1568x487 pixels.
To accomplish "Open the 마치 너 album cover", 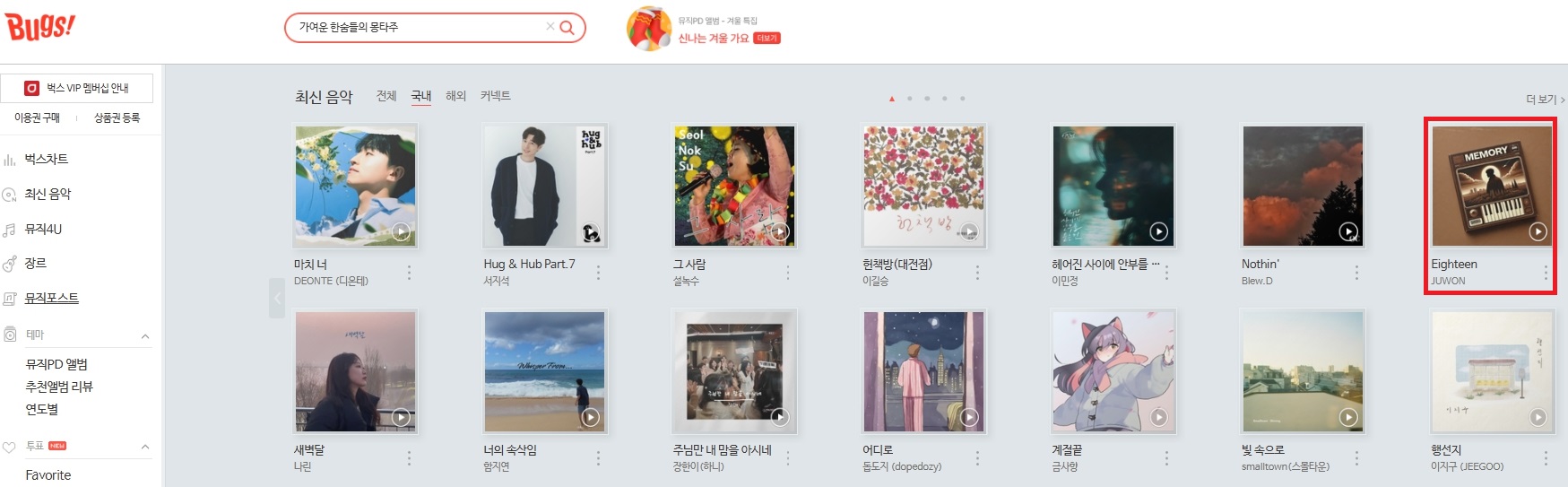I will click(355, 186).
